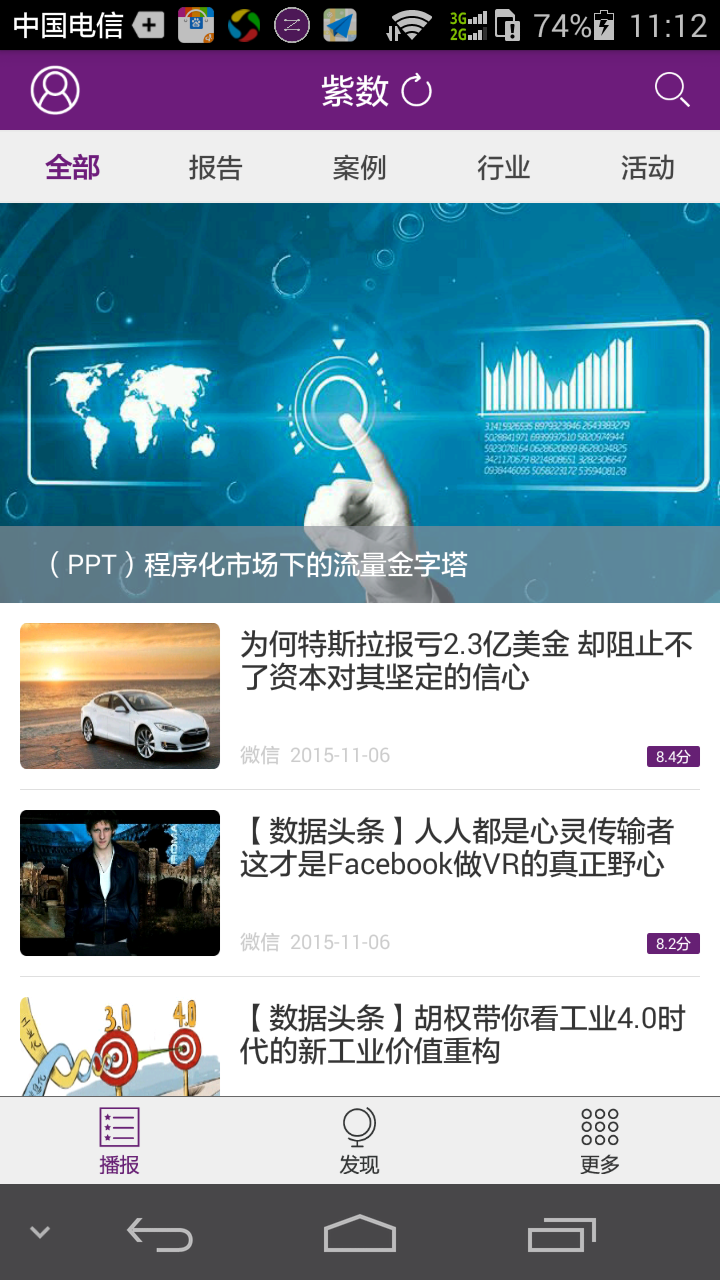The width and height of the screenshot is (720, 1280).
Task: Switch to the 全部 tab
Action: [73, 167]
